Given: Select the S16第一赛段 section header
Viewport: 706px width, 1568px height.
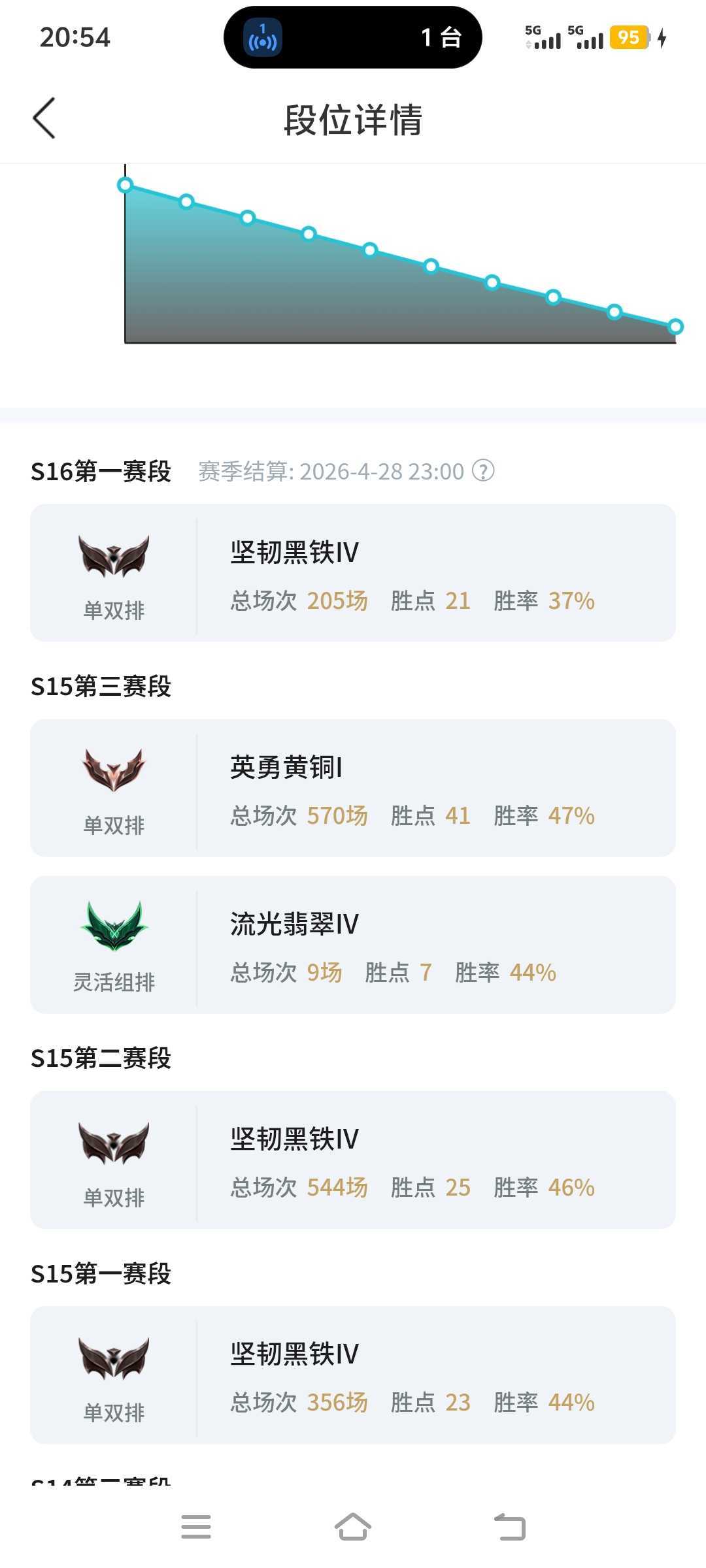Looking at the screenshot, I should point(101,471).
